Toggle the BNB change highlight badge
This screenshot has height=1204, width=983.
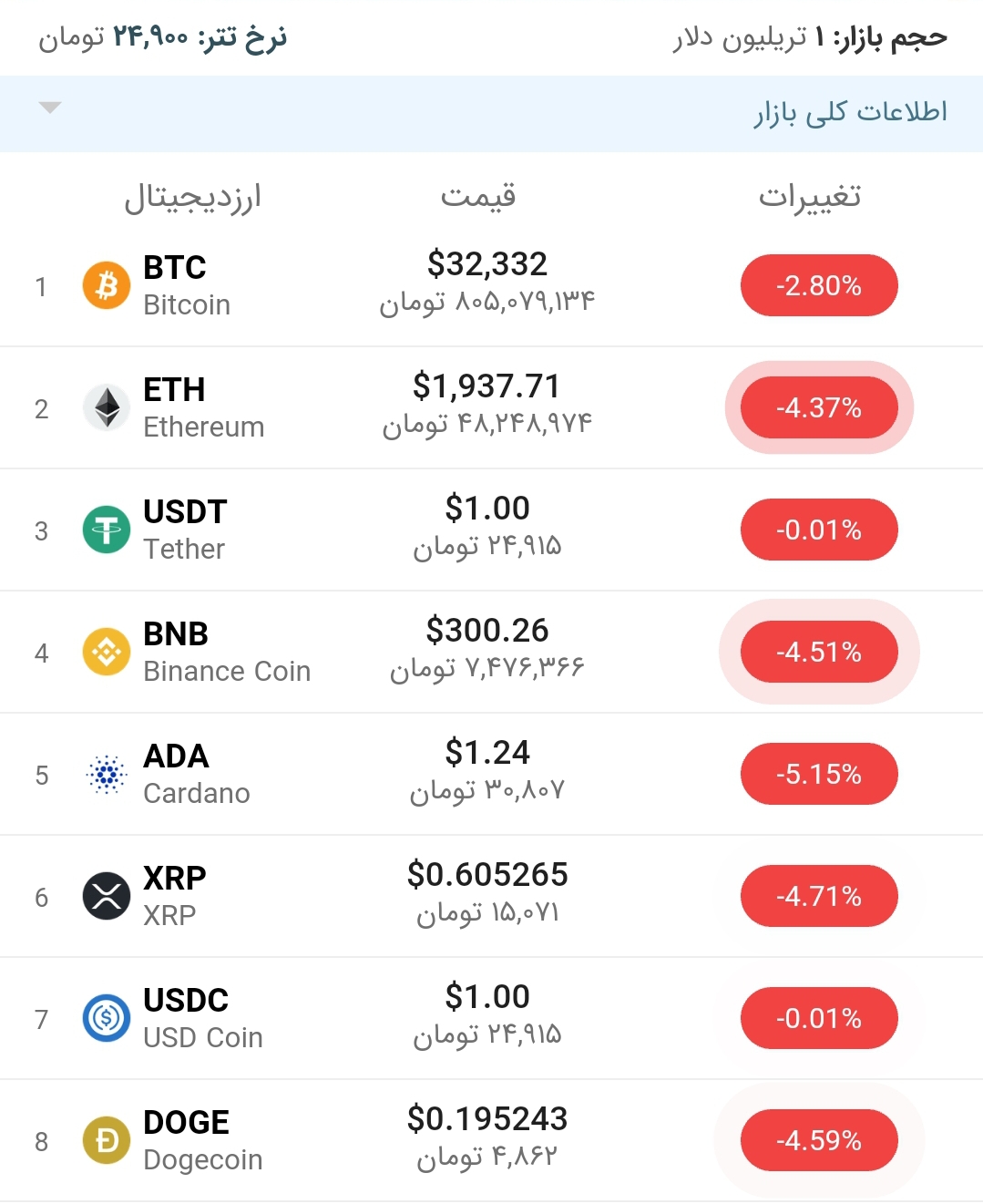click(818, 651)
